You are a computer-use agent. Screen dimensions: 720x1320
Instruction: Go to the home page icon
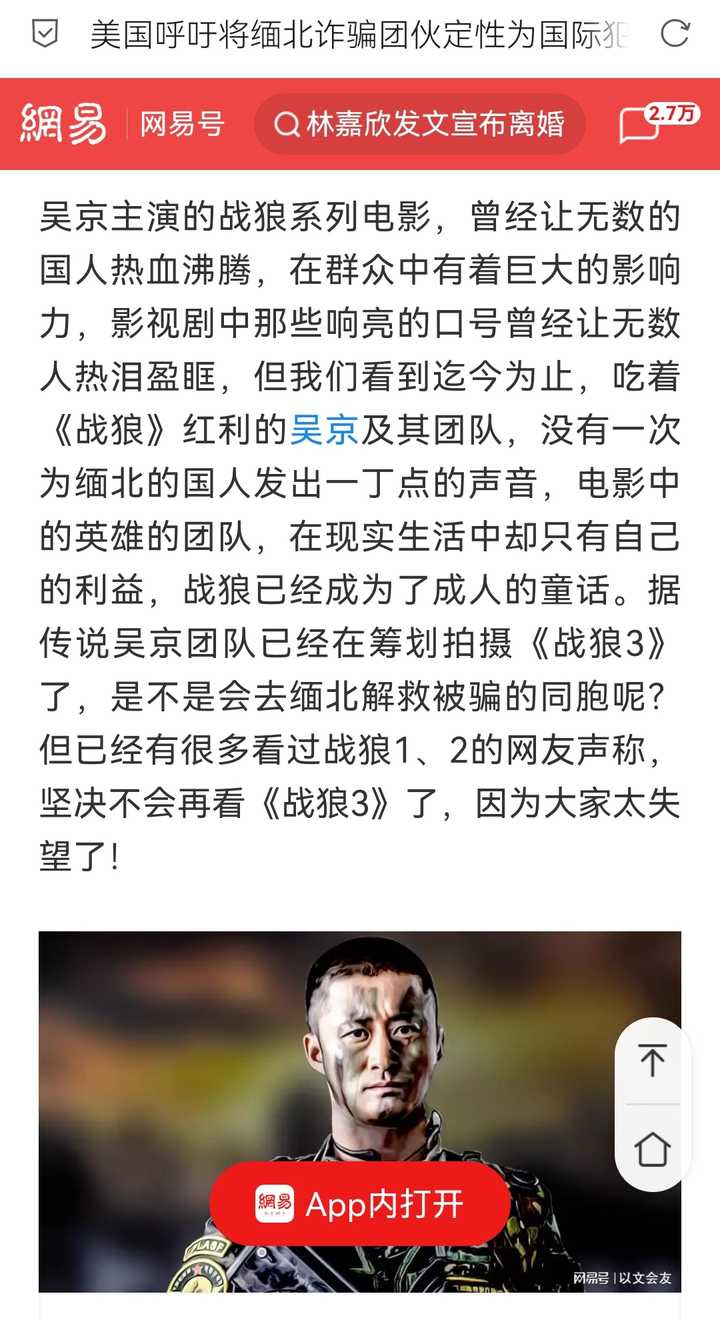click(x=652, y=1149)
